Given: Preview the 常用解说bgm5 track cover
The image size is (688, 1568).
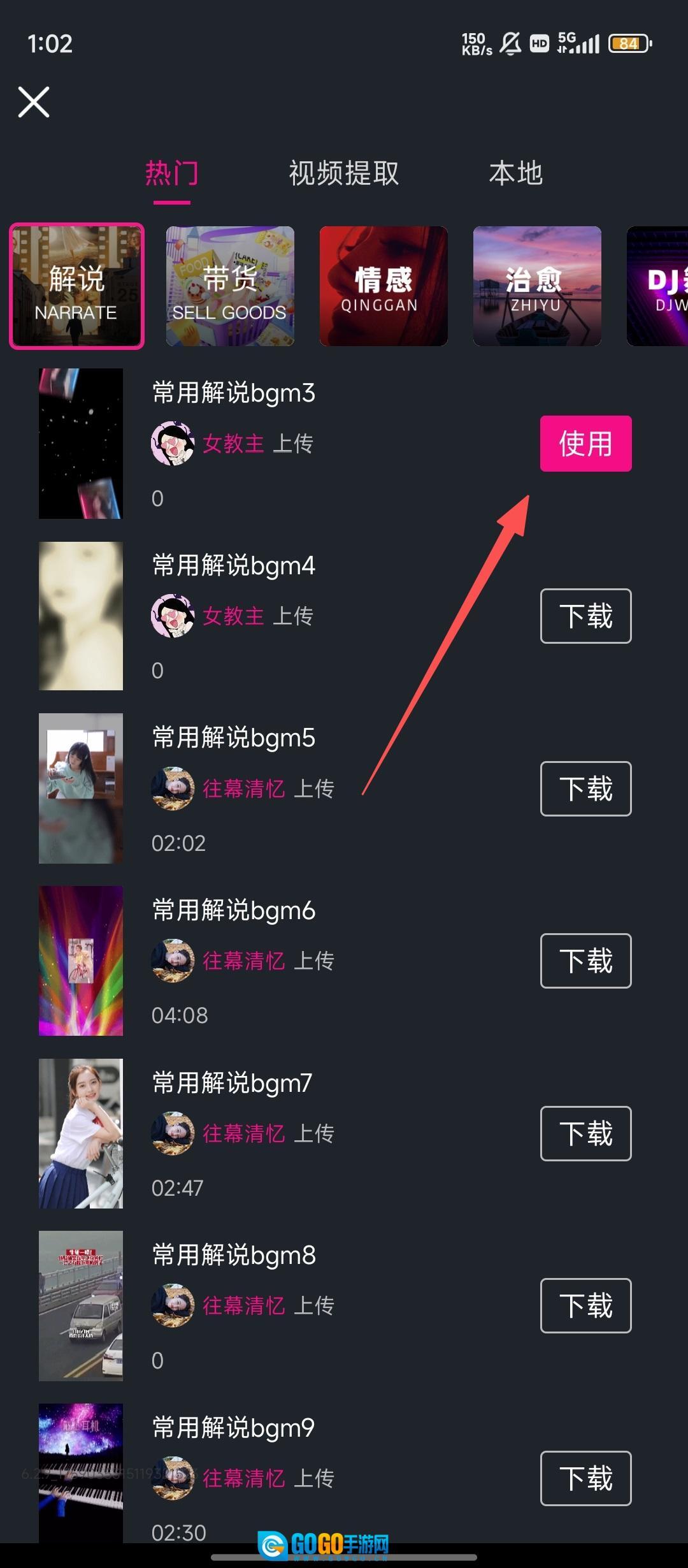Looking at the screenshot, I should [81, 788].
